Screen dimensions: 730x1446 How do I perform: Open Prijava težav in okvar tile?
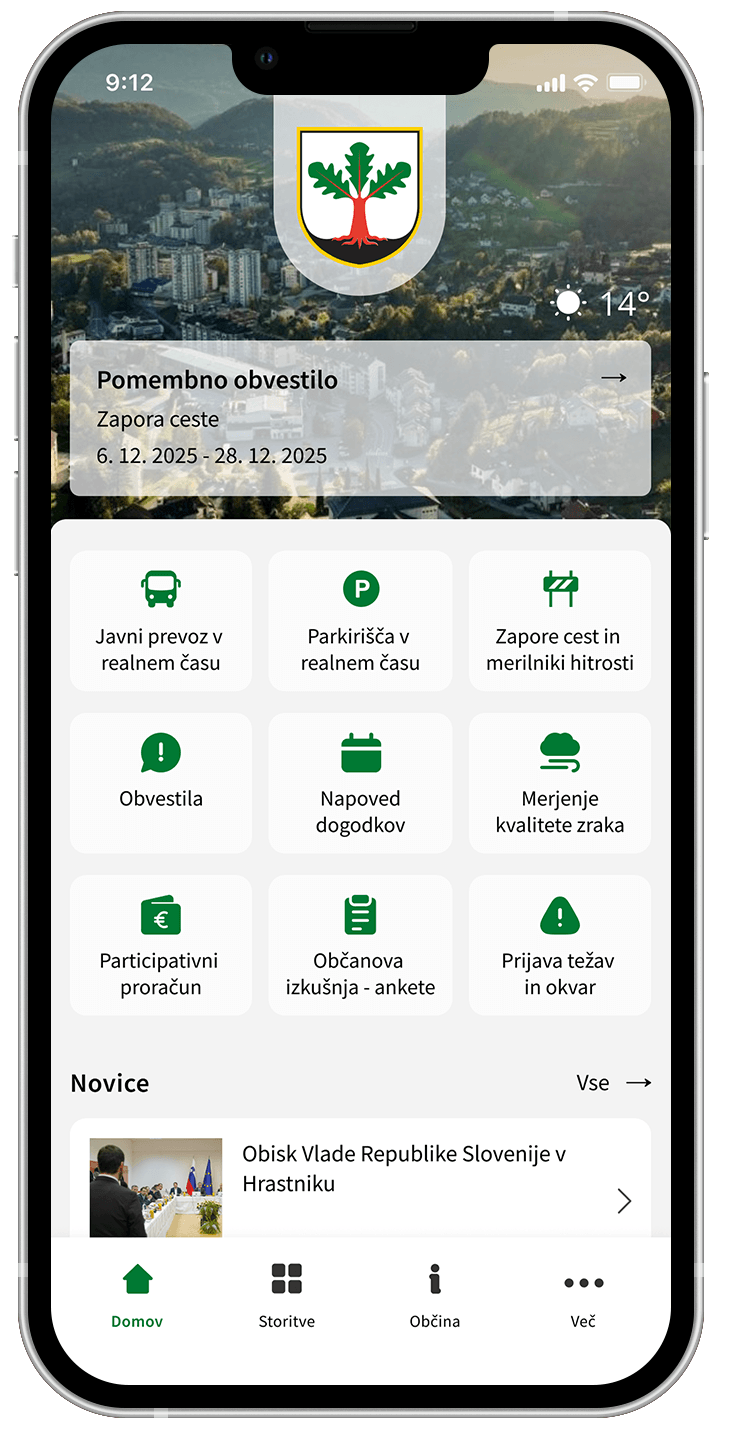point(559,944)
